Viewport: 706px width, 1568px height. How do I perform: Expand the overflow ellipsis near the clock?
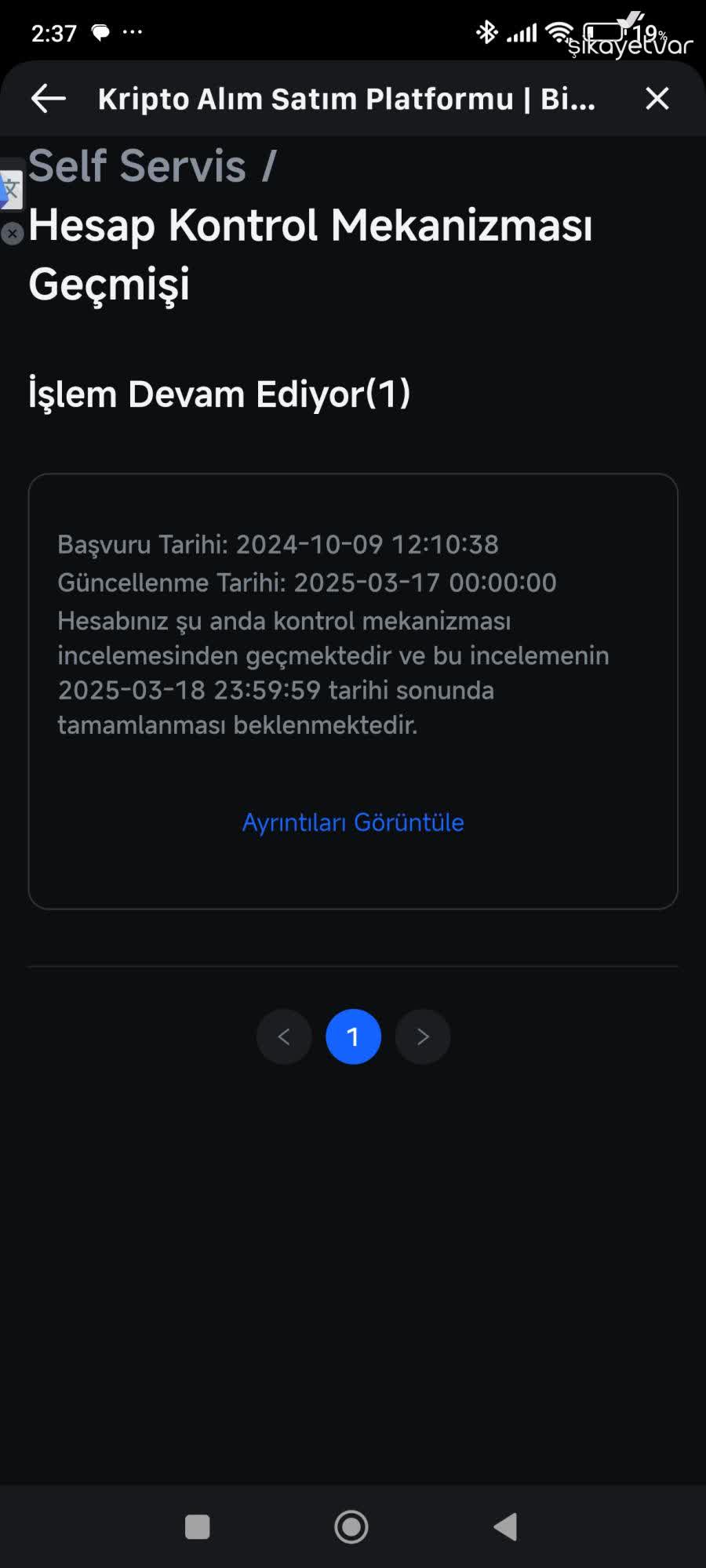[x=132, y=31]
